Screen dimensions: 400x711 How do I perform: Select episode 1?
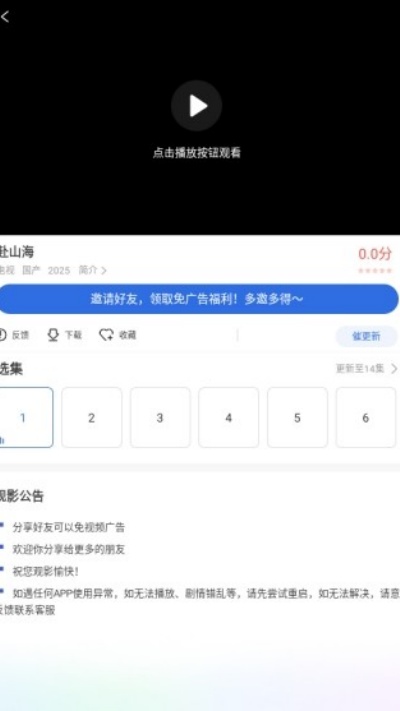pos(24,417)
